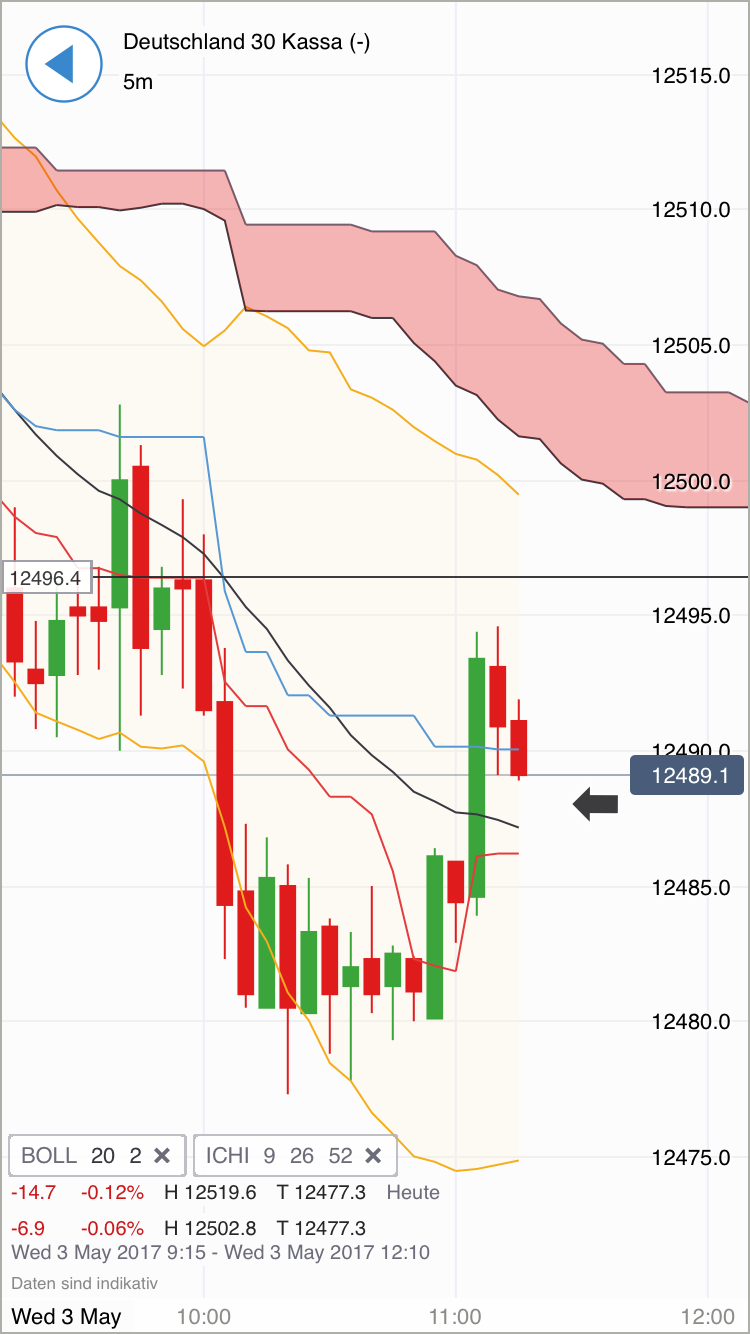The width and height of the screenshot is (750, 1334).
Task: Toggle the Heute statistics view
Action: click(x=413, y=1192)
